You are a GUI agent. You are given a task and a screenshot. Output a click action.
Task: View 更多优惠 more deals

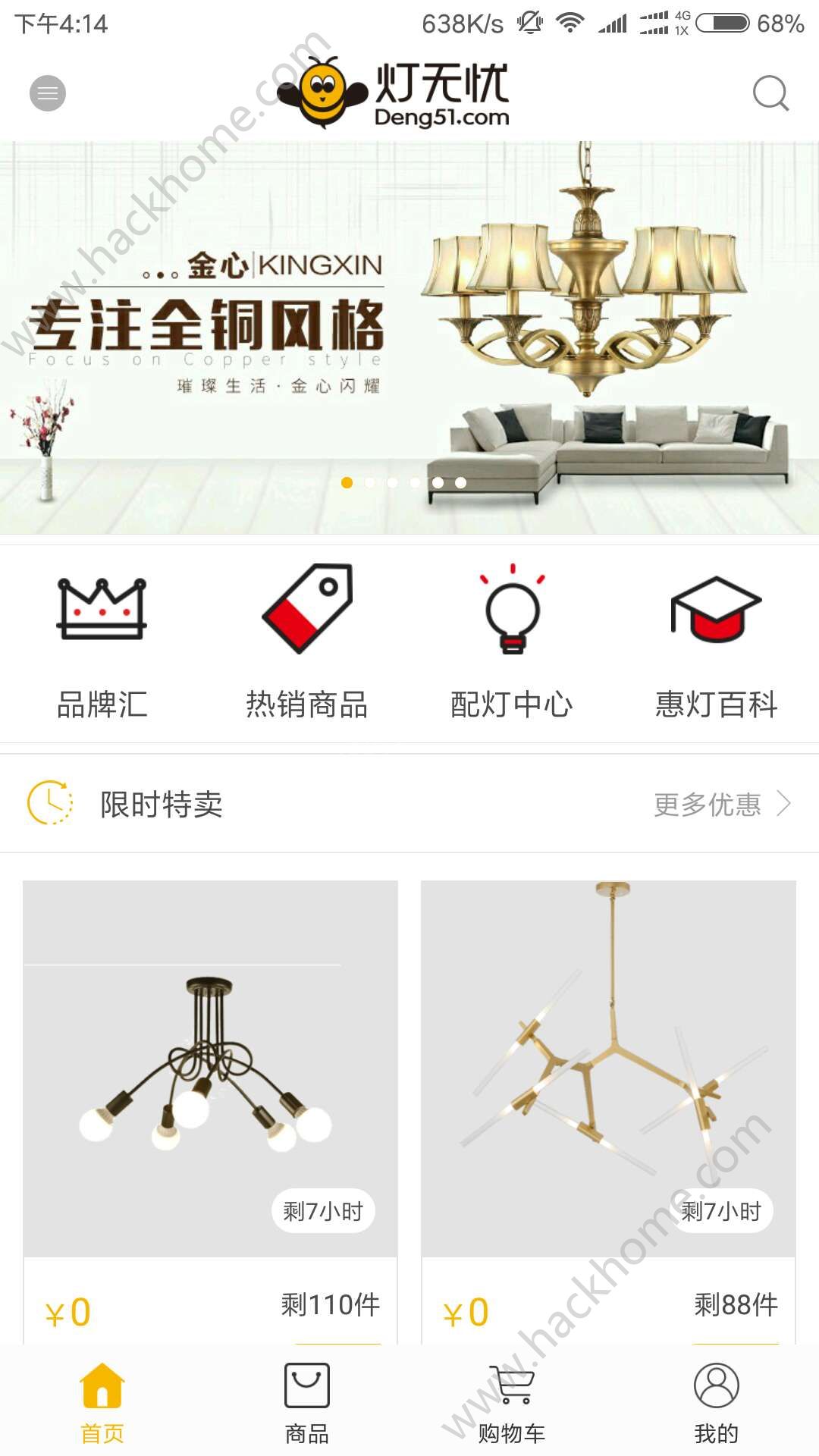click(x=720, y=804)
